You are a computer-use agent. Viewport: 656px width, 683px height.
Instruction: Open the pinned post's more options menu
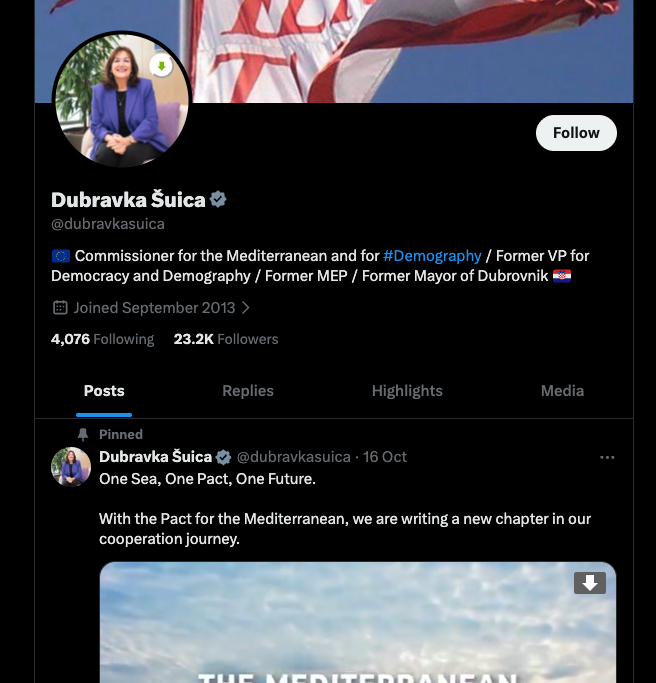pos(607,457)
